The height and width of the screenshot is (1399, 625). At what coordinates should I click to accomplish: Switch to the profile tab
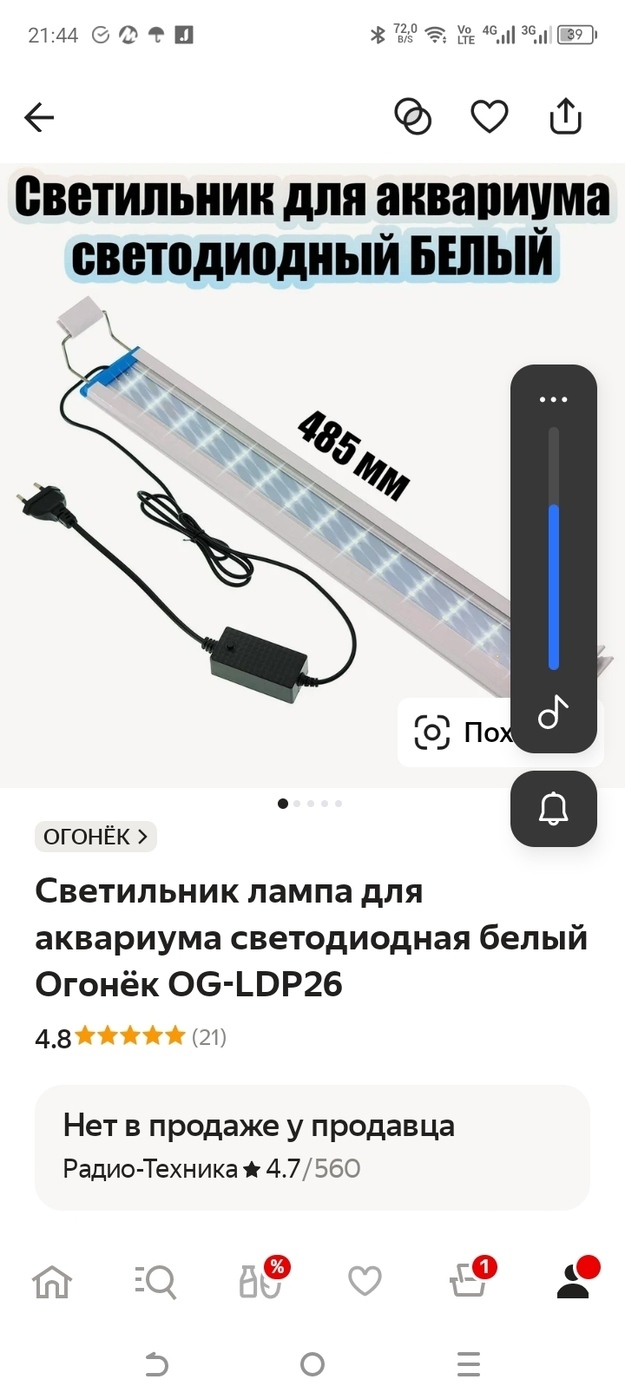coord(575,1278)
